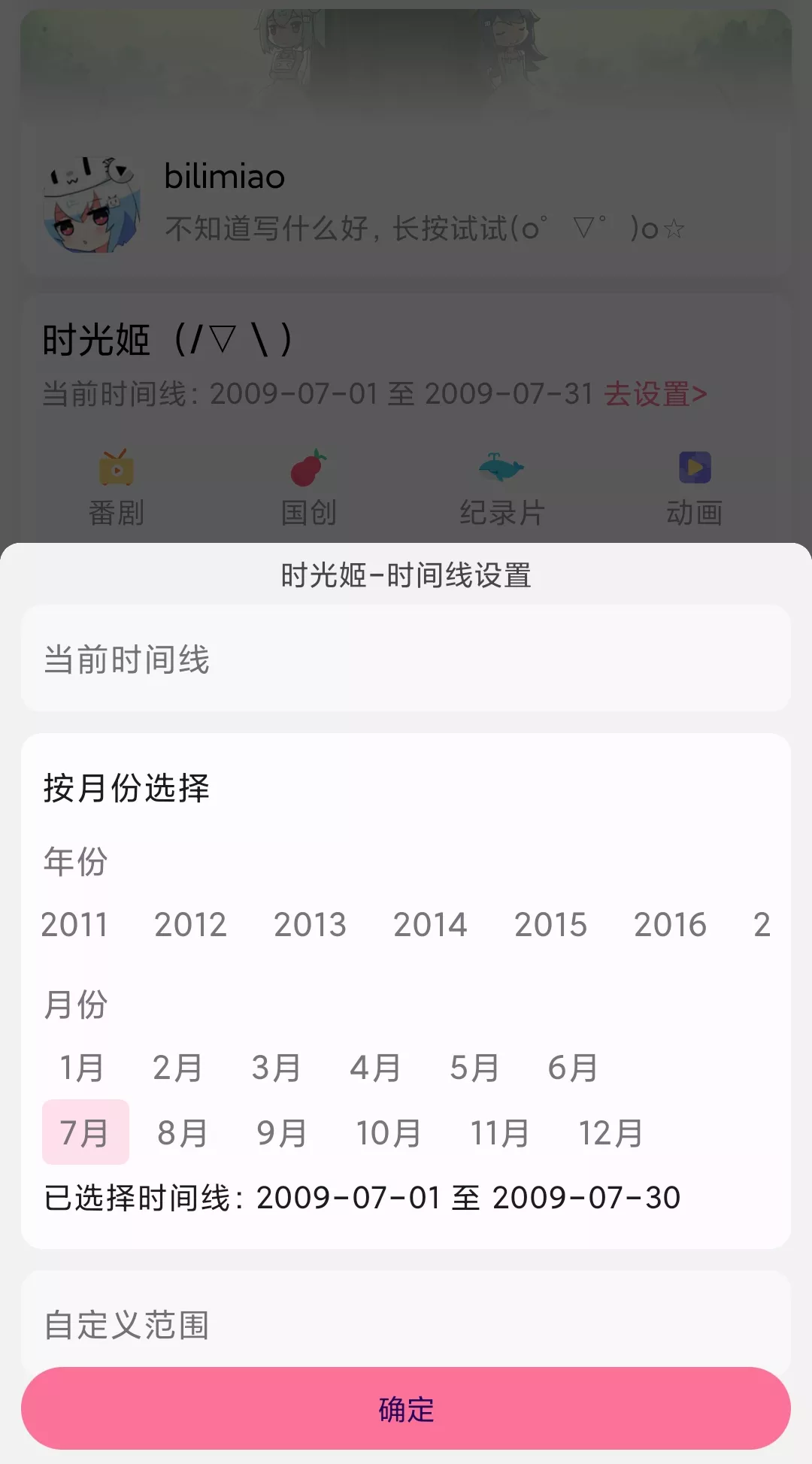Click the bilimiao profile avatar
This screenshot has width=812, height=1464.
click(x=88, y=204)
